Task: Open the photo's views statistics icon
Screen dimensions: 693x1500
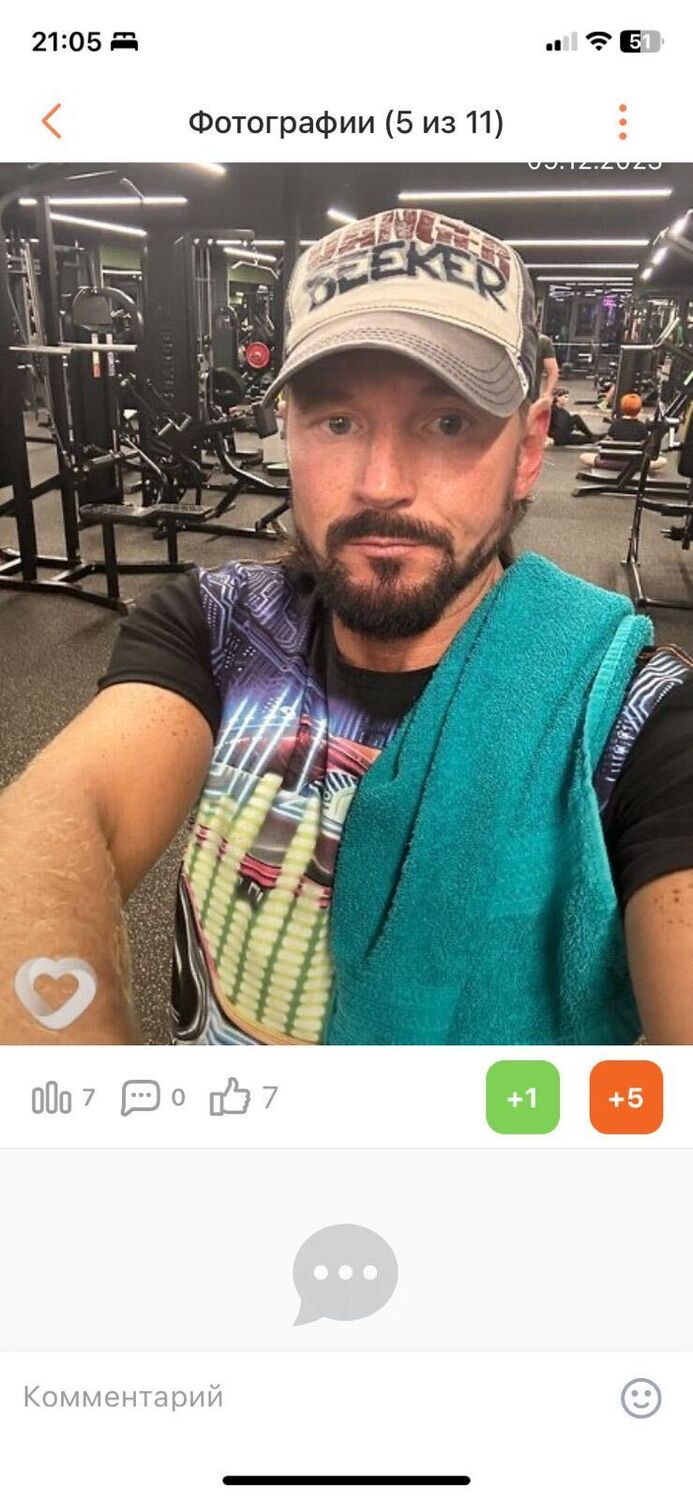Action: point(52,1098)
